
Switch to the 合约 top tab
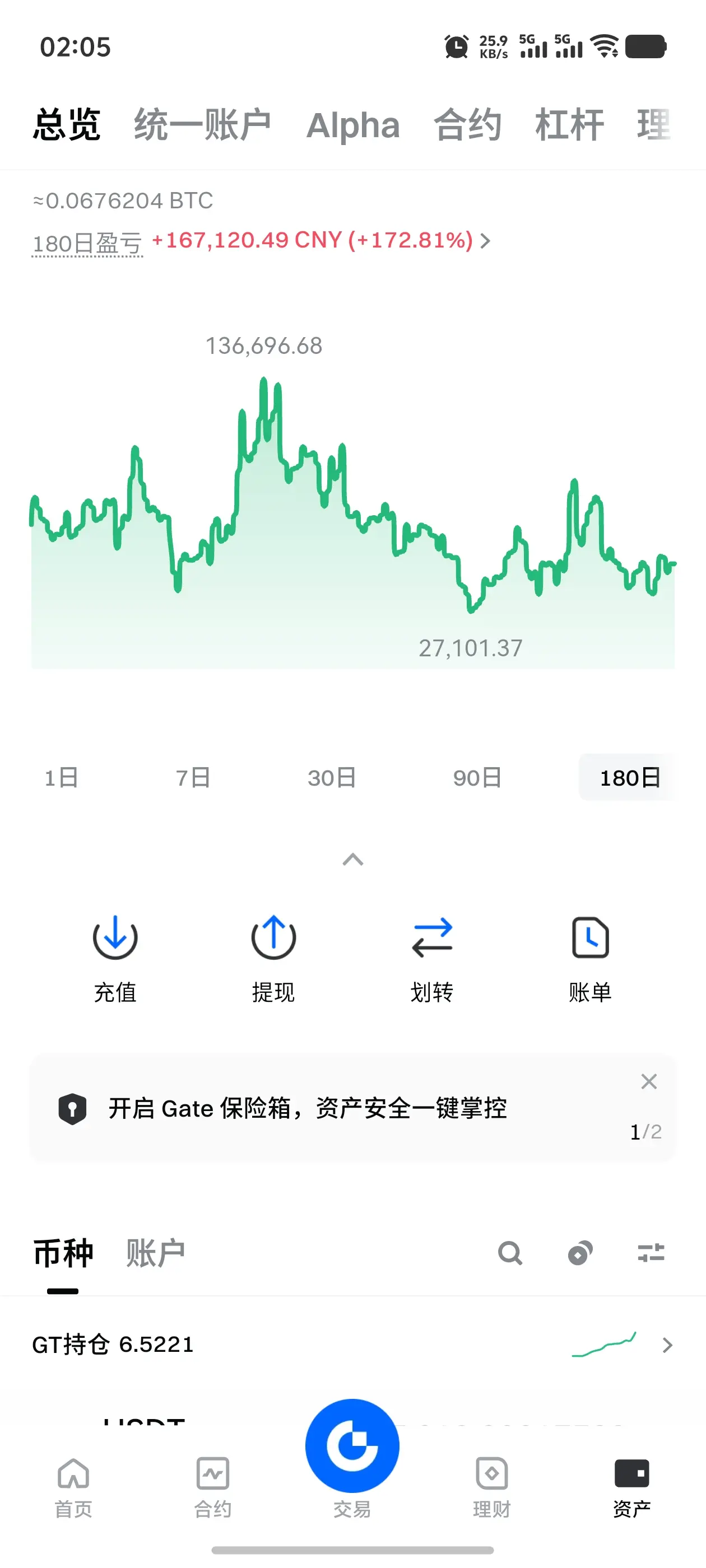point(468,125)
